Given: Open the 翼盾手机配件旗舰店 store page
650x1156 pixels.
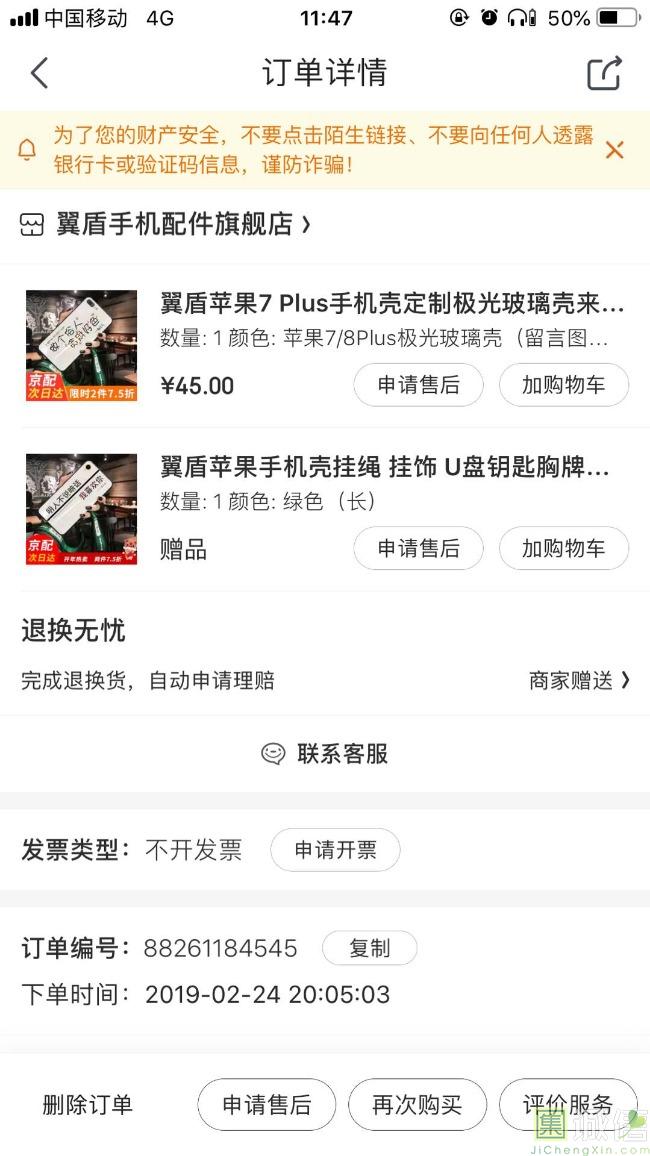Looking at the screenshot, I should tap(166, 225).
